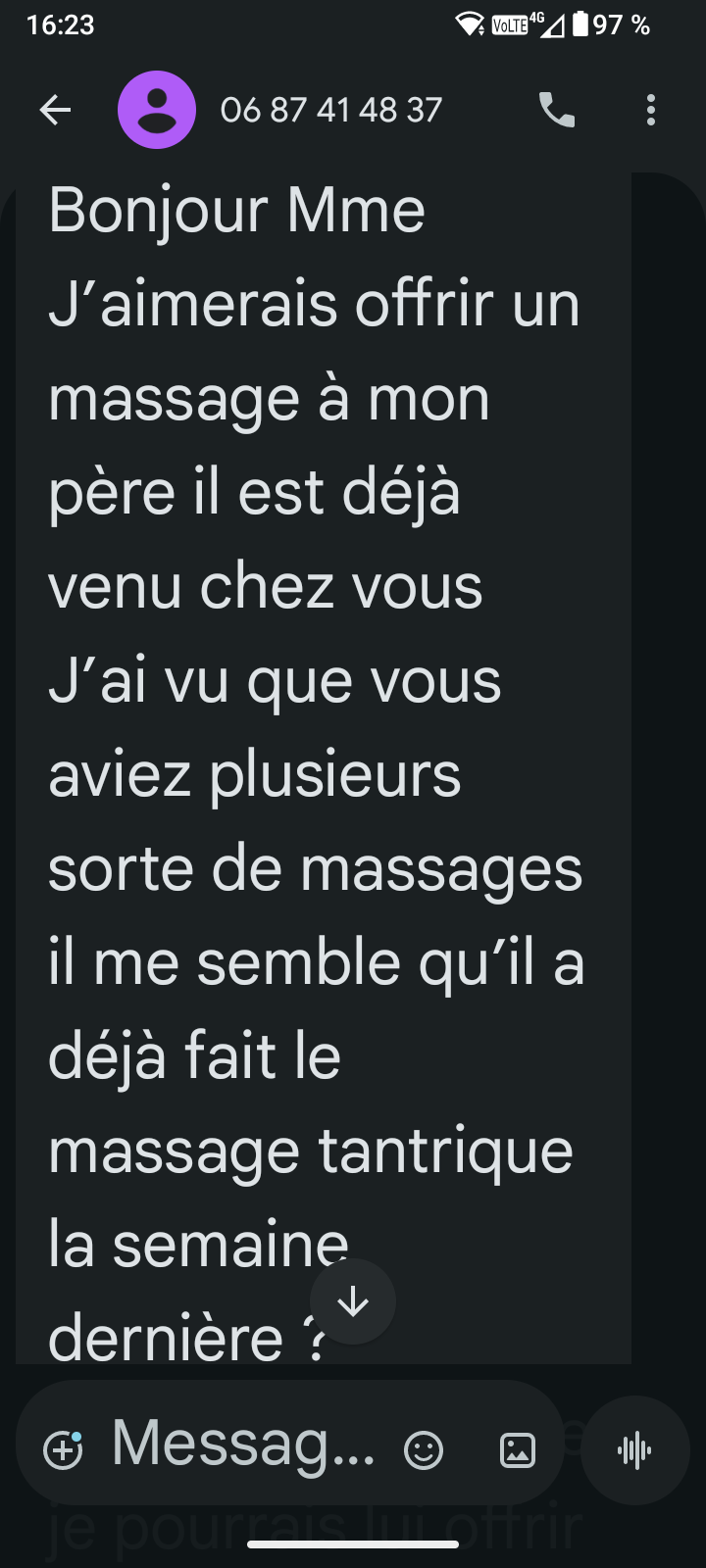Attach a photo from the gallery
This screenshot has height=1568, width=706.
tap(518, 1450)
